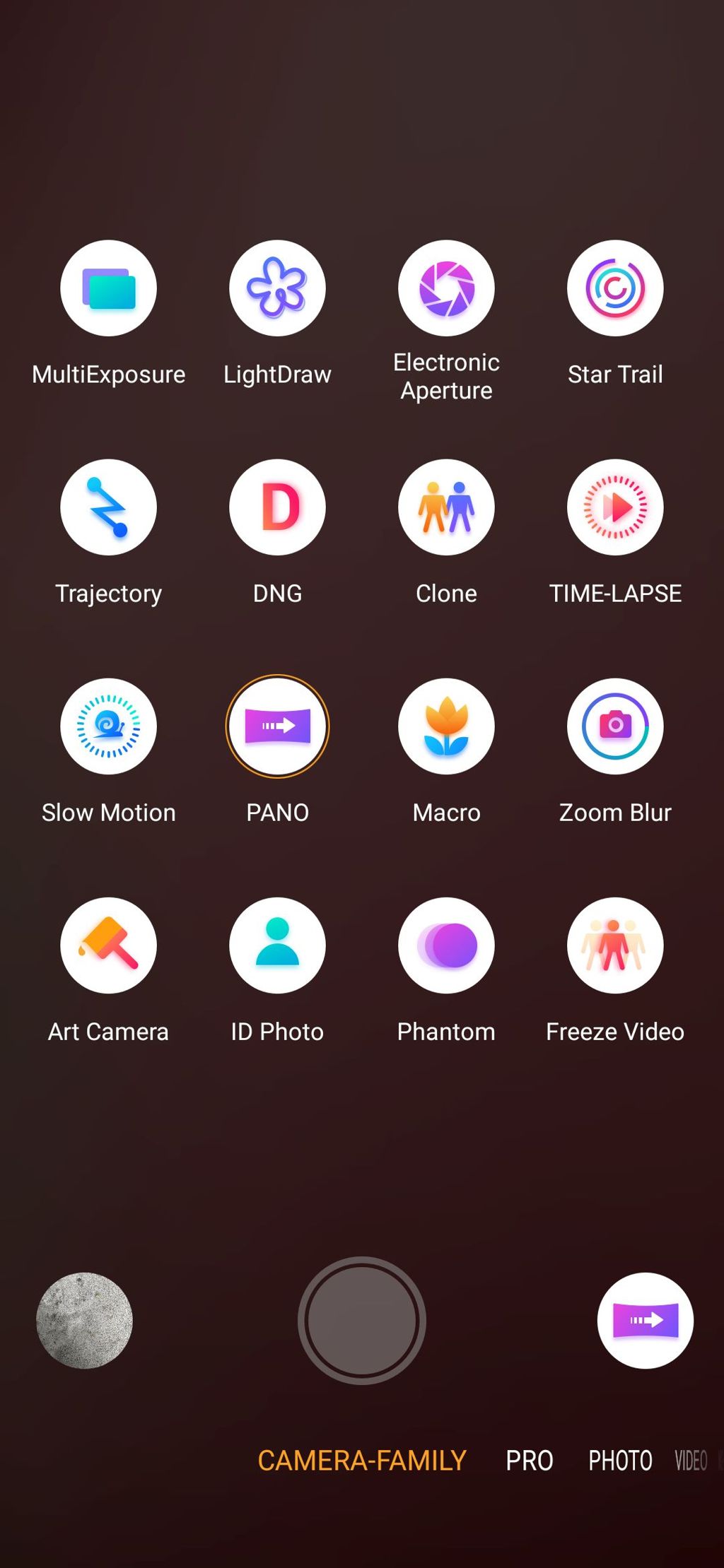Switch to the PHOTO tab
The width and height of the screenshot is (724, 1568).
620,1461
